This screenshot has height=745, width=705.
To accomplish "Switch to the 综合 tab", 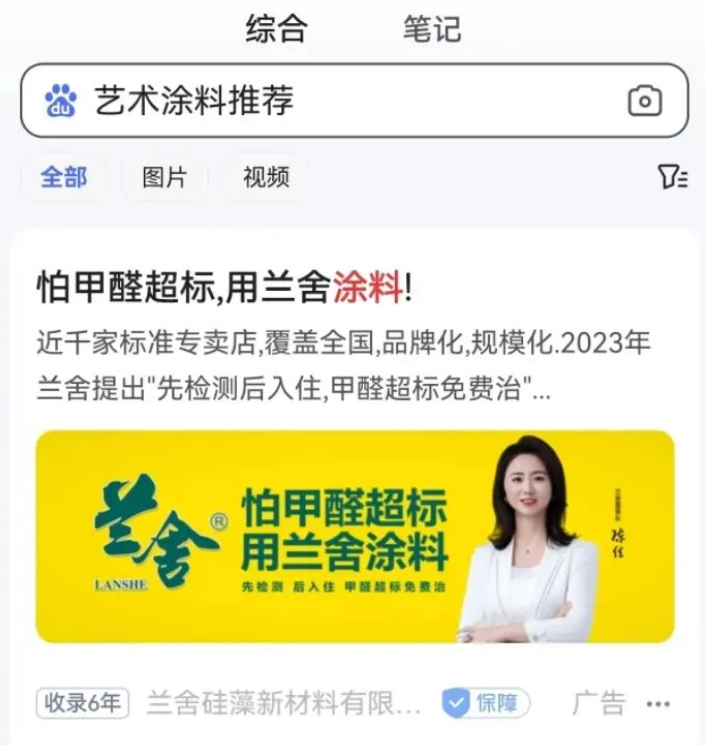I will click(275, 29).
